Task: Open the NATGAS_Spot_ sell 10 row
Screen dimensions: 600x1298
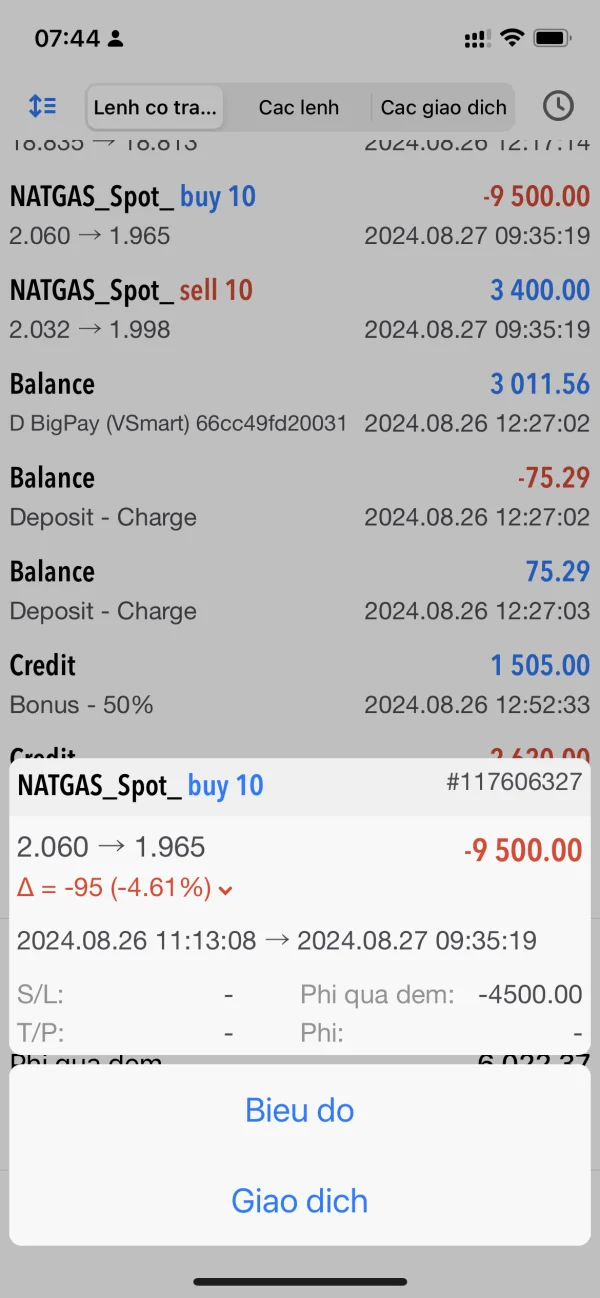Action: [x=299, y=309]
